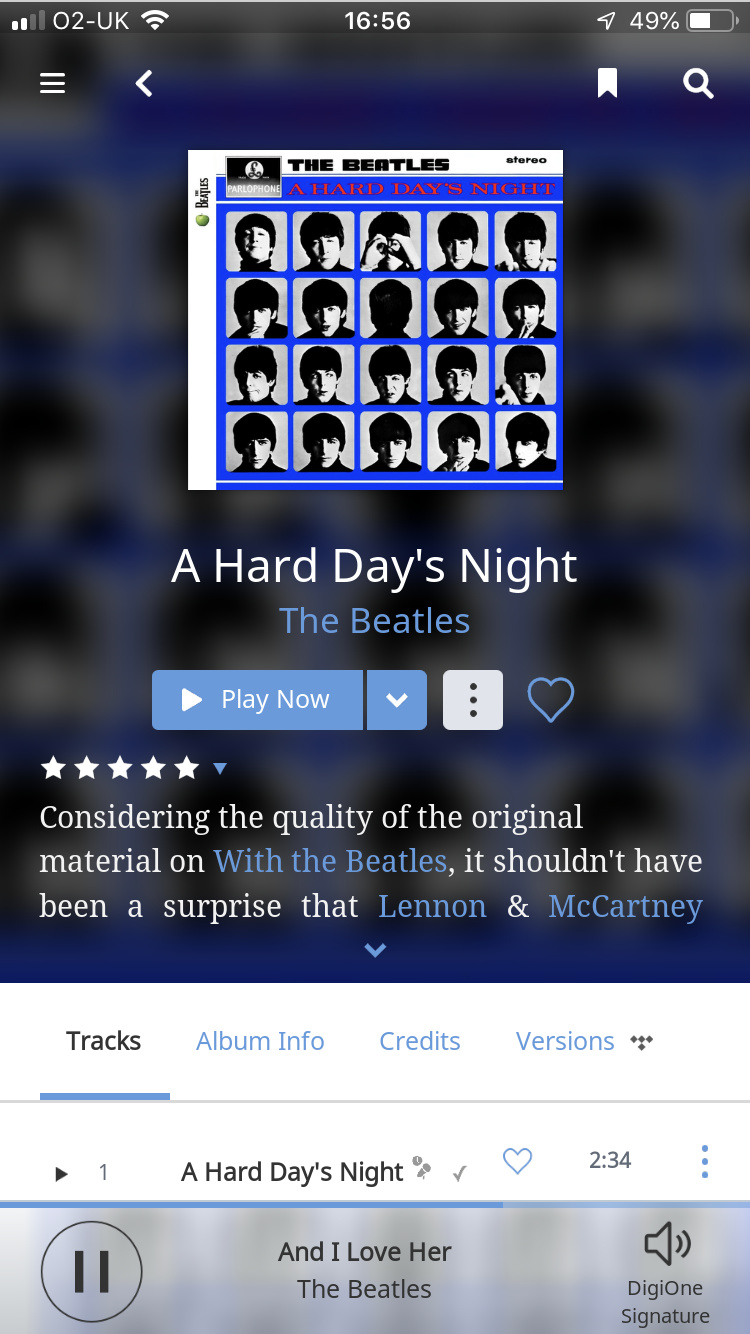Favorite the album with heart icon
The width and height of the screenshot is (750, 1334).
click(550, 700)
